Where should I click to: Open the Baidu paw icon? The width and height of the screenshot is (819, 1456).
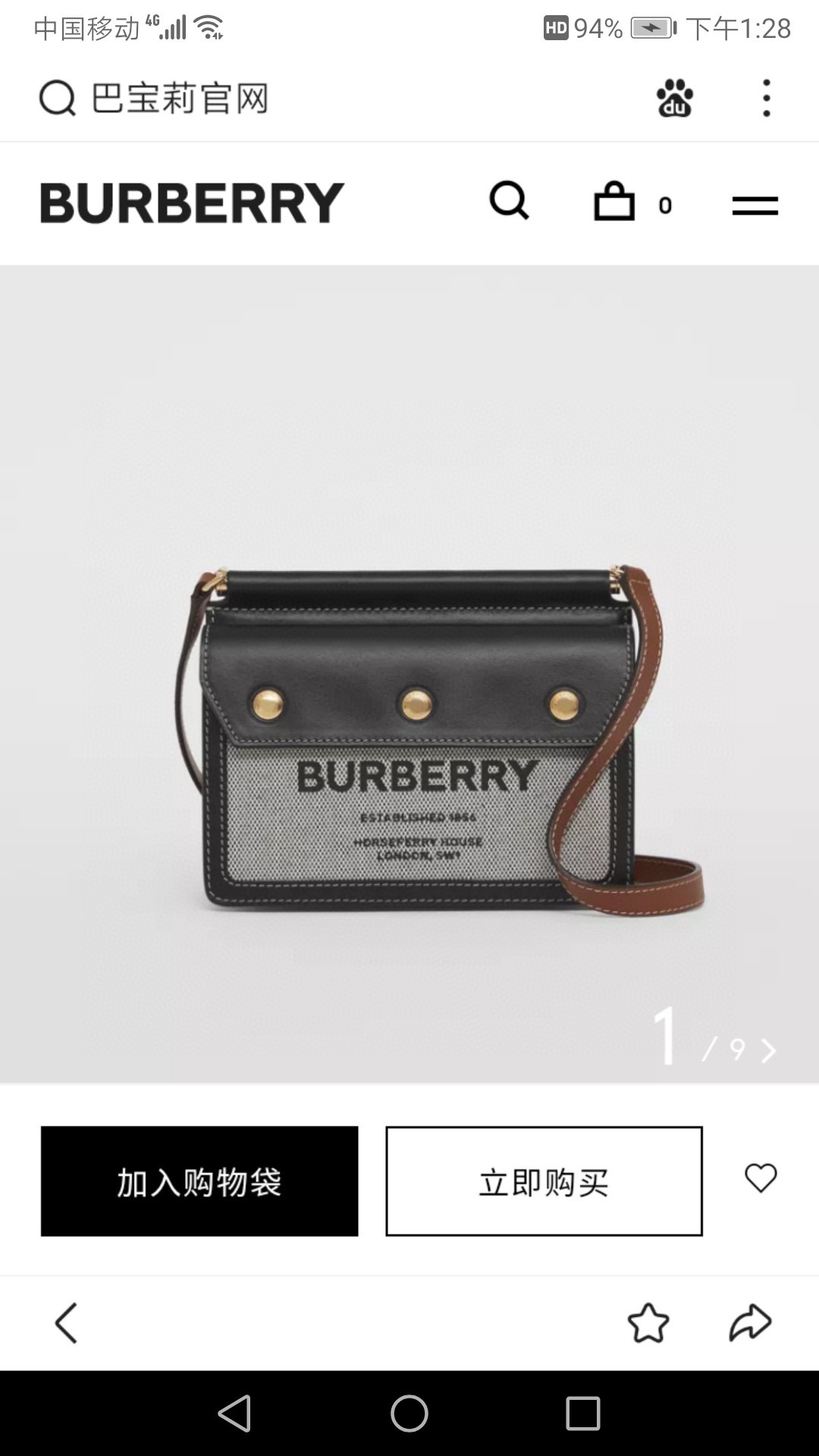pyautogui.click(x=674, y=99)
